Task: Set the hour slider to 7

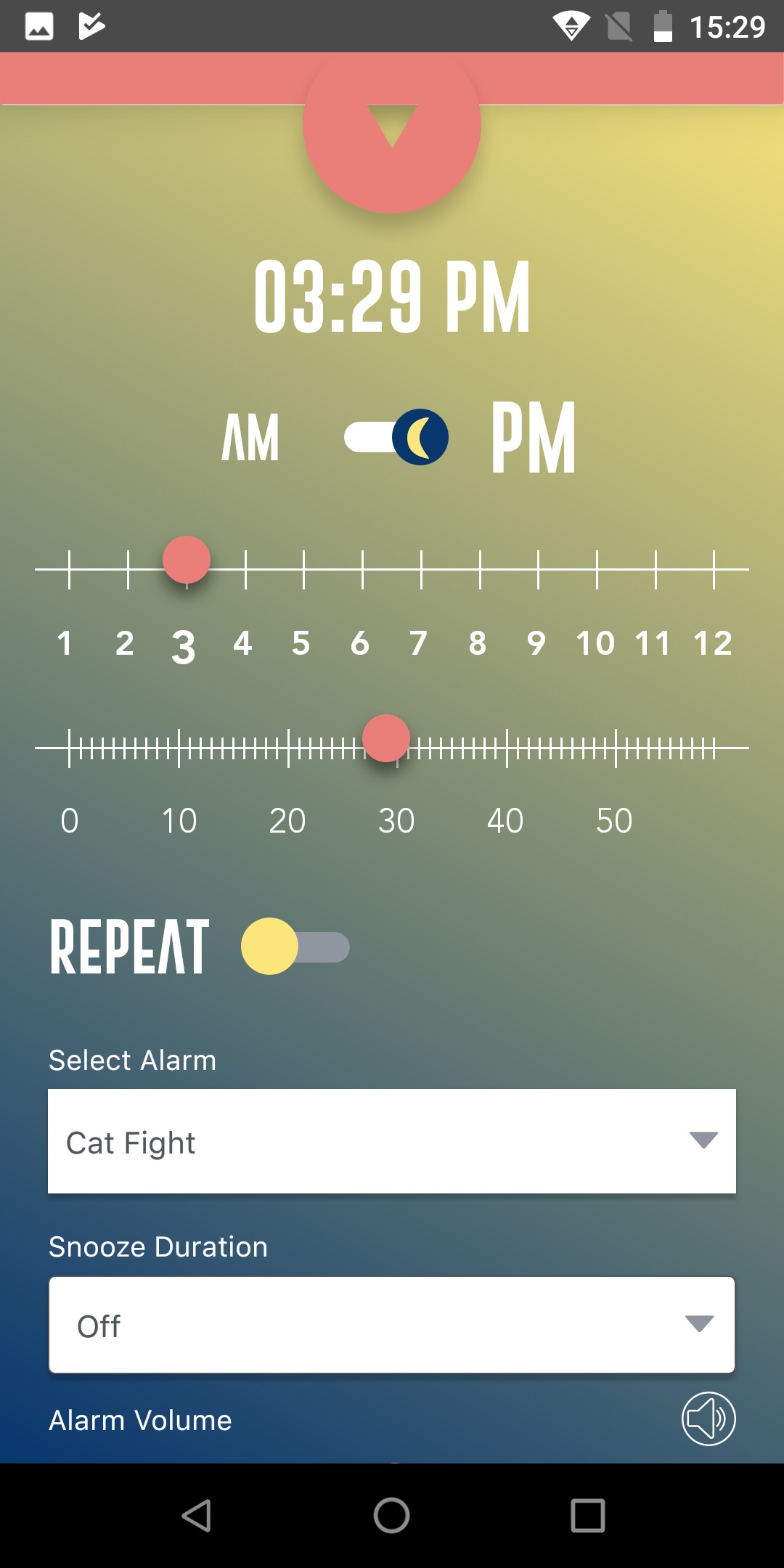Action: click(x=421, y=570)
